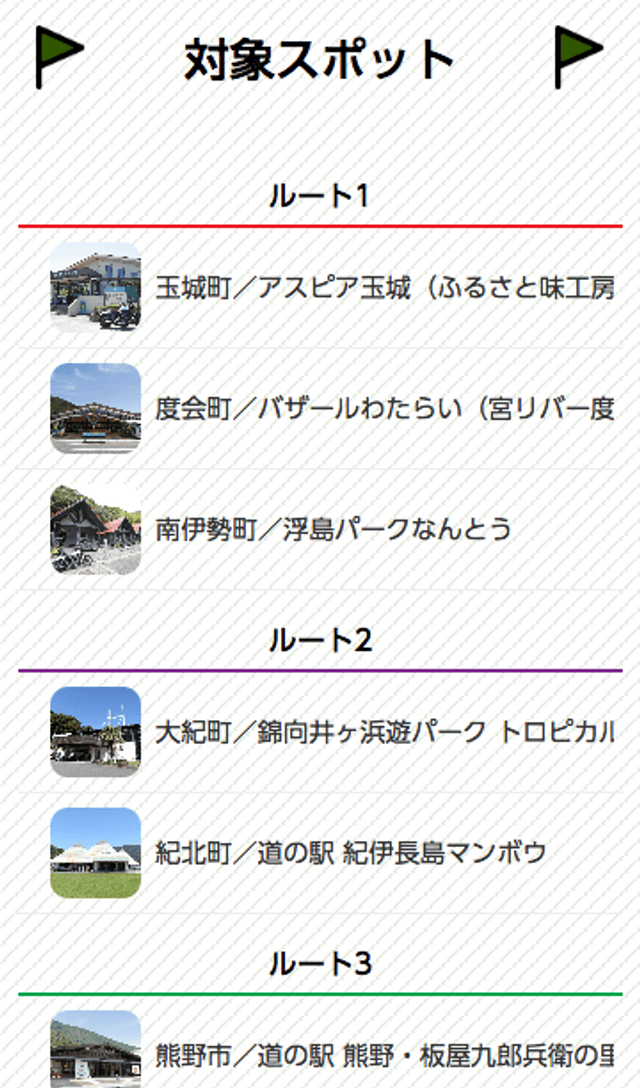
Task: Open 玉城町／アスピア玉城 spot
Action: coord(384,289)
